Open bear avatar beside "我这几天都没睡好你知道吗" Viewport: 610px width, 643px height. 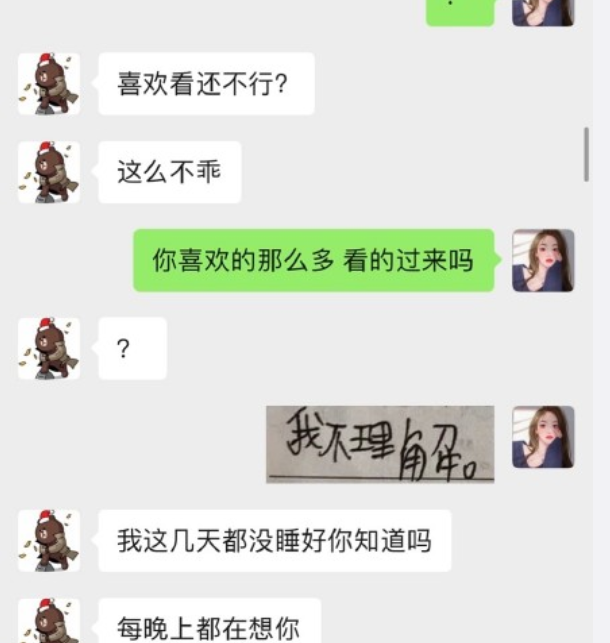49,541
